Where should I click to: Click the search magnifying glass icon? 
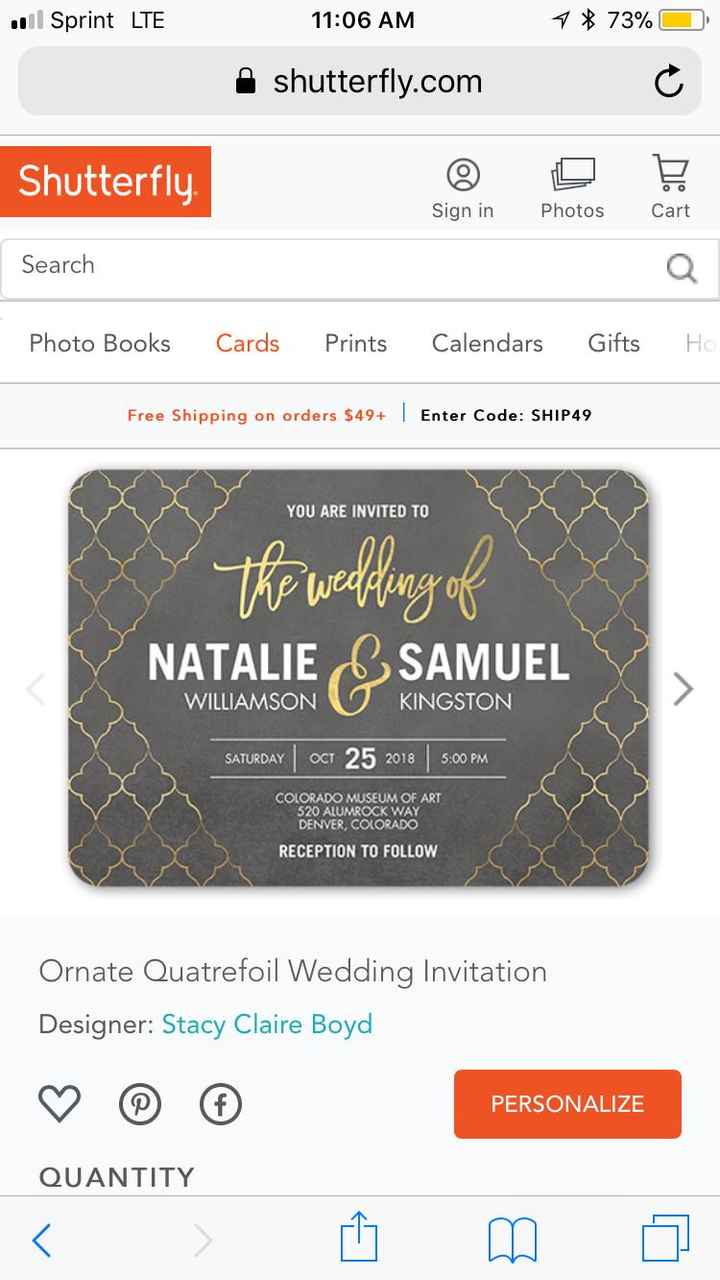(681, 268)
